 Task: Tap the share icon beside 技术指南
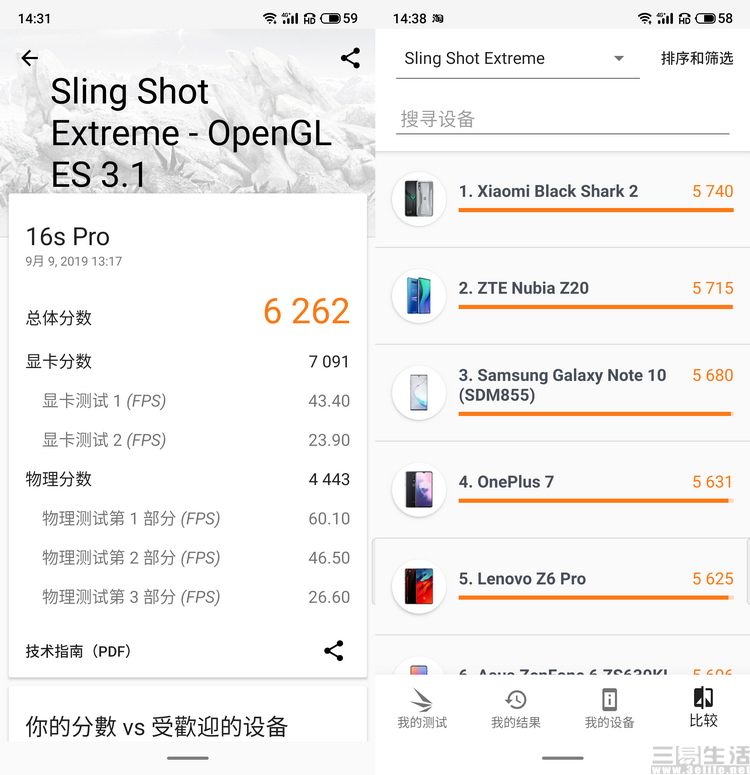pyautogui.click(x=334, y=651)
